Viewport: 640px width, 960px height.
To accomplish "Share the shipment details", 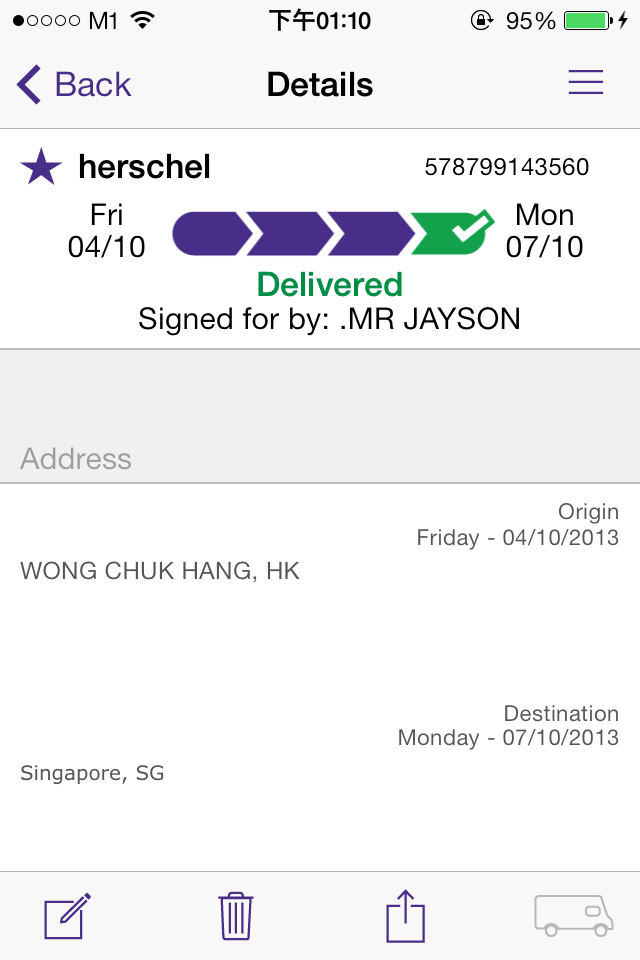I will point(405,915).
